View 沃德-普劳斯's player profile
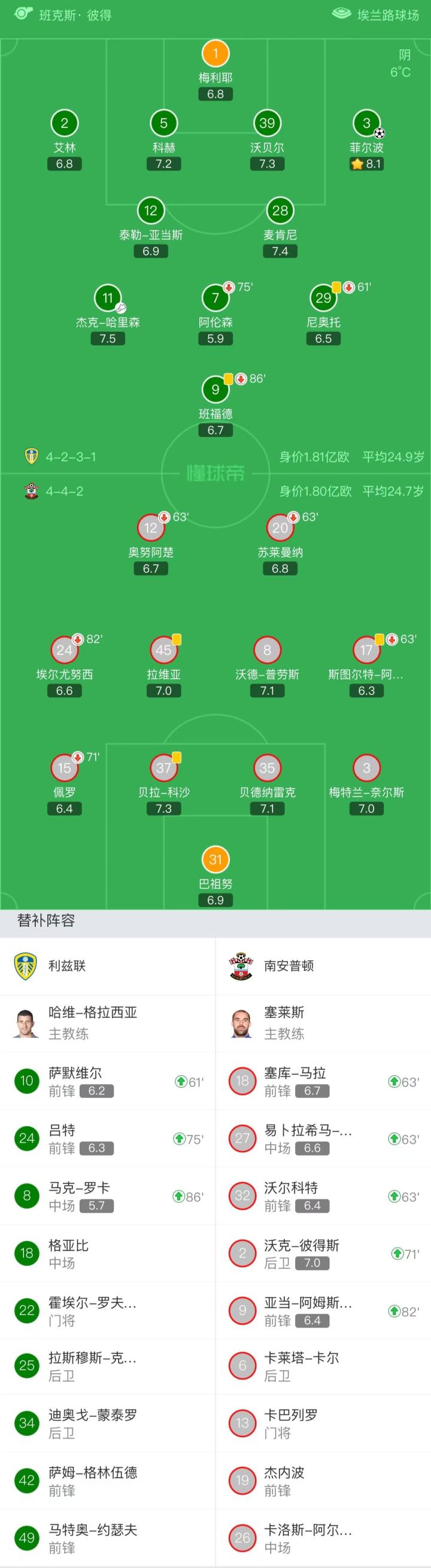Viewport: 431px width, 1568px height. tap(267, 651)
